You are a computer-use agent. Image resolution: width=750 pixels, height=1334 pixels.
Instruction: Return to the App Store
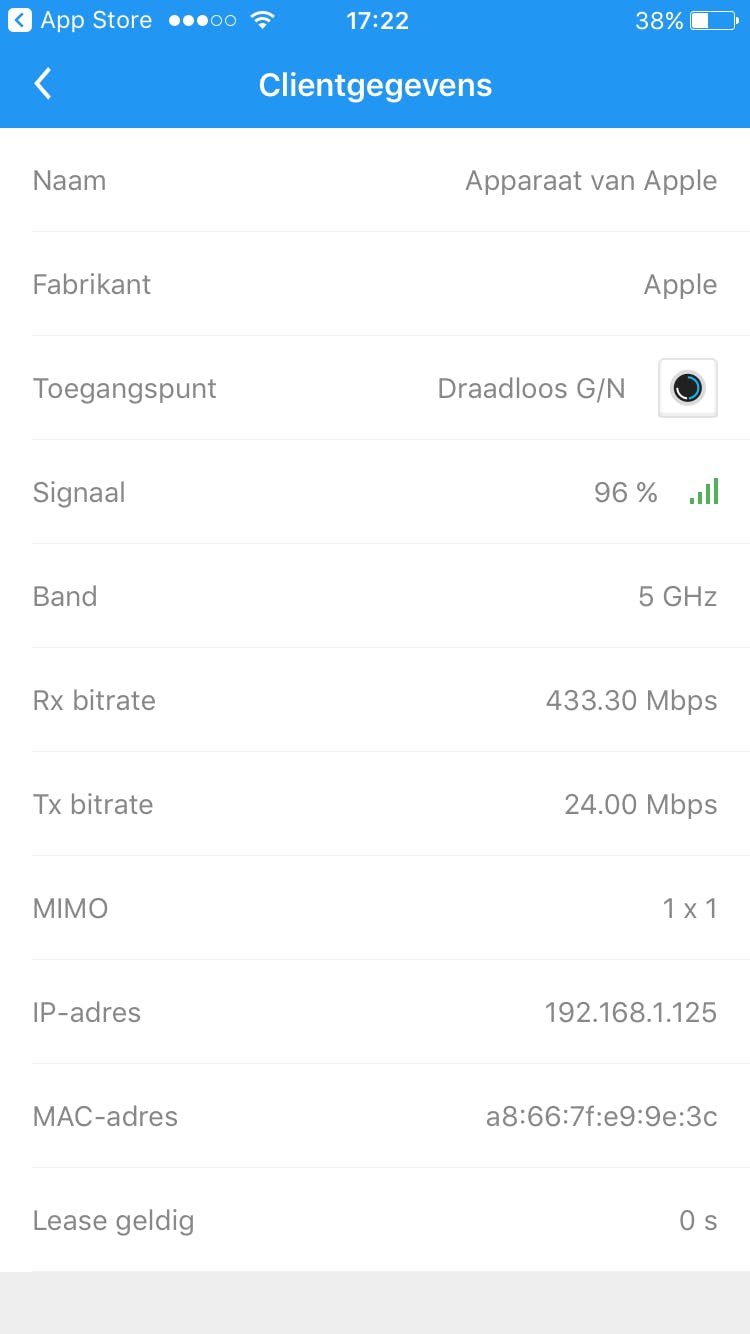[80, 21]
